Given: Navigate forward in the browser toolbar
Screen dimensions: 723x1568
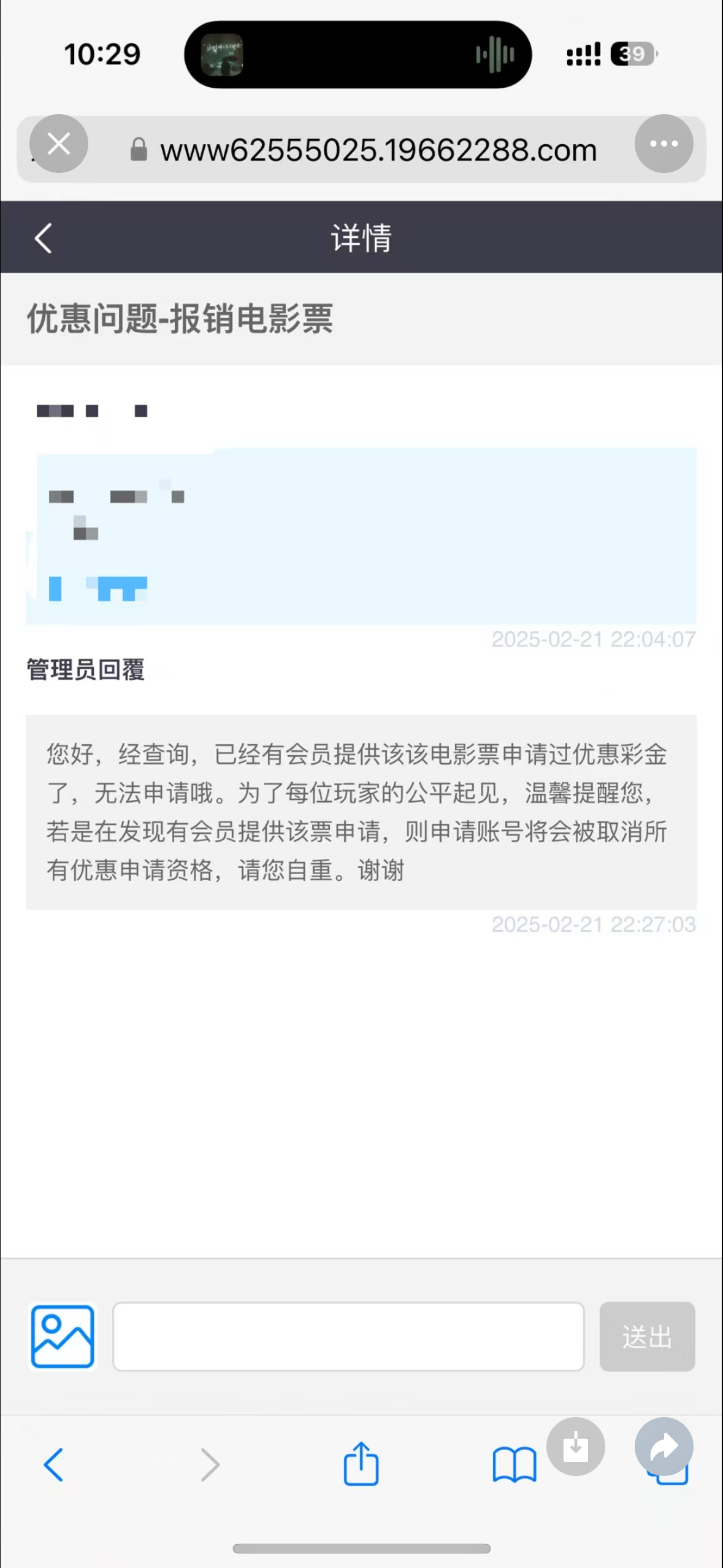Looking at the screenshot, I should pyautogui.click(x=210, y=1465).
